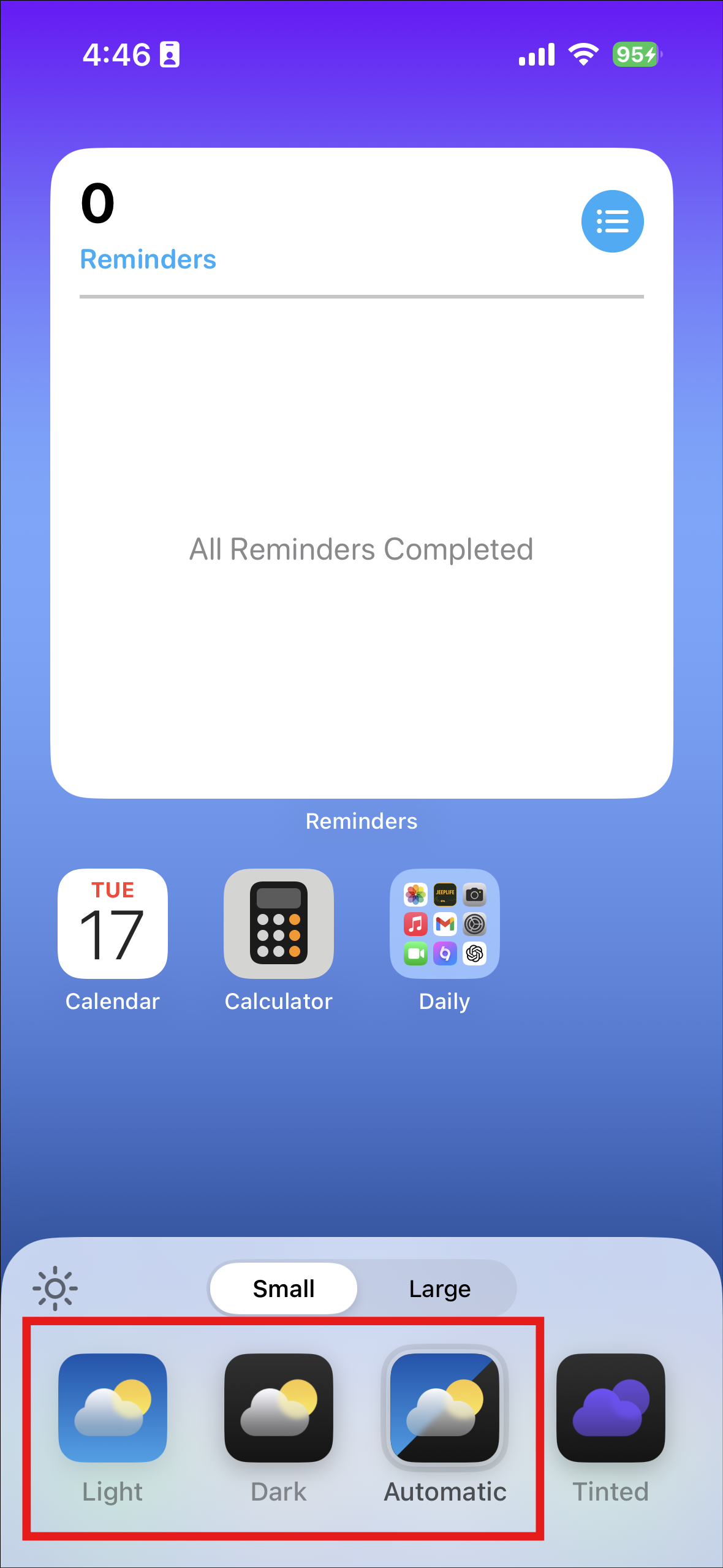The width and height of the screenshot is (723, 1568).
Task: Choose the Dark icon appearance
Action: tap(279, 1407)
